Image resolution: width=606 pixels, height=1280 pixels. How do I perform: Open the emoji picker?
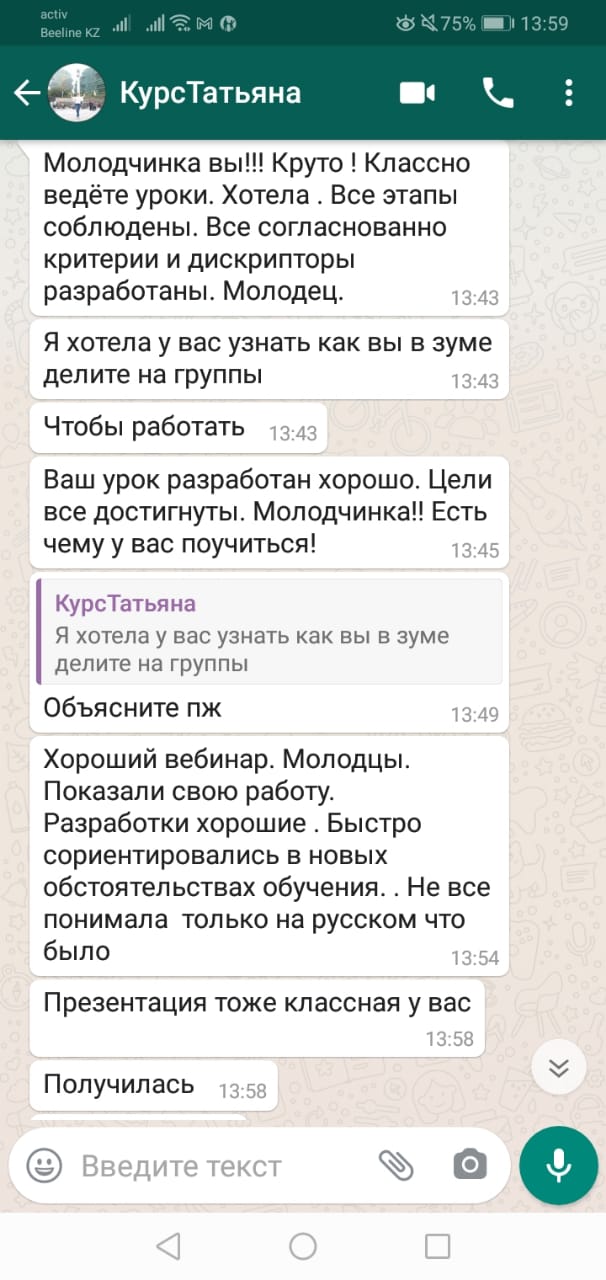(43, 1165)
